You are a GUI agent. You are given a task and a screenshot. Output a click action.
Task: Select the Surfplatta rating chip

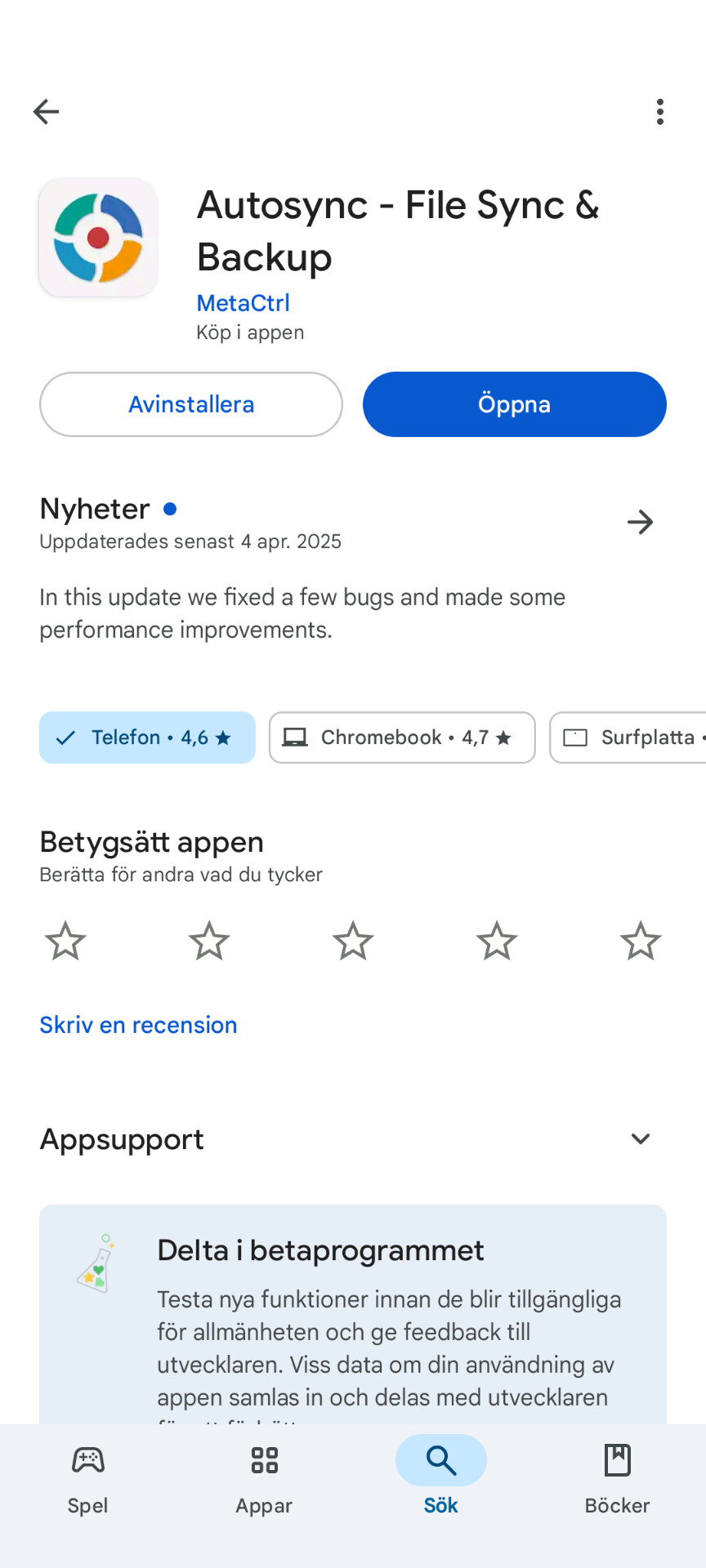pos(628,737)
